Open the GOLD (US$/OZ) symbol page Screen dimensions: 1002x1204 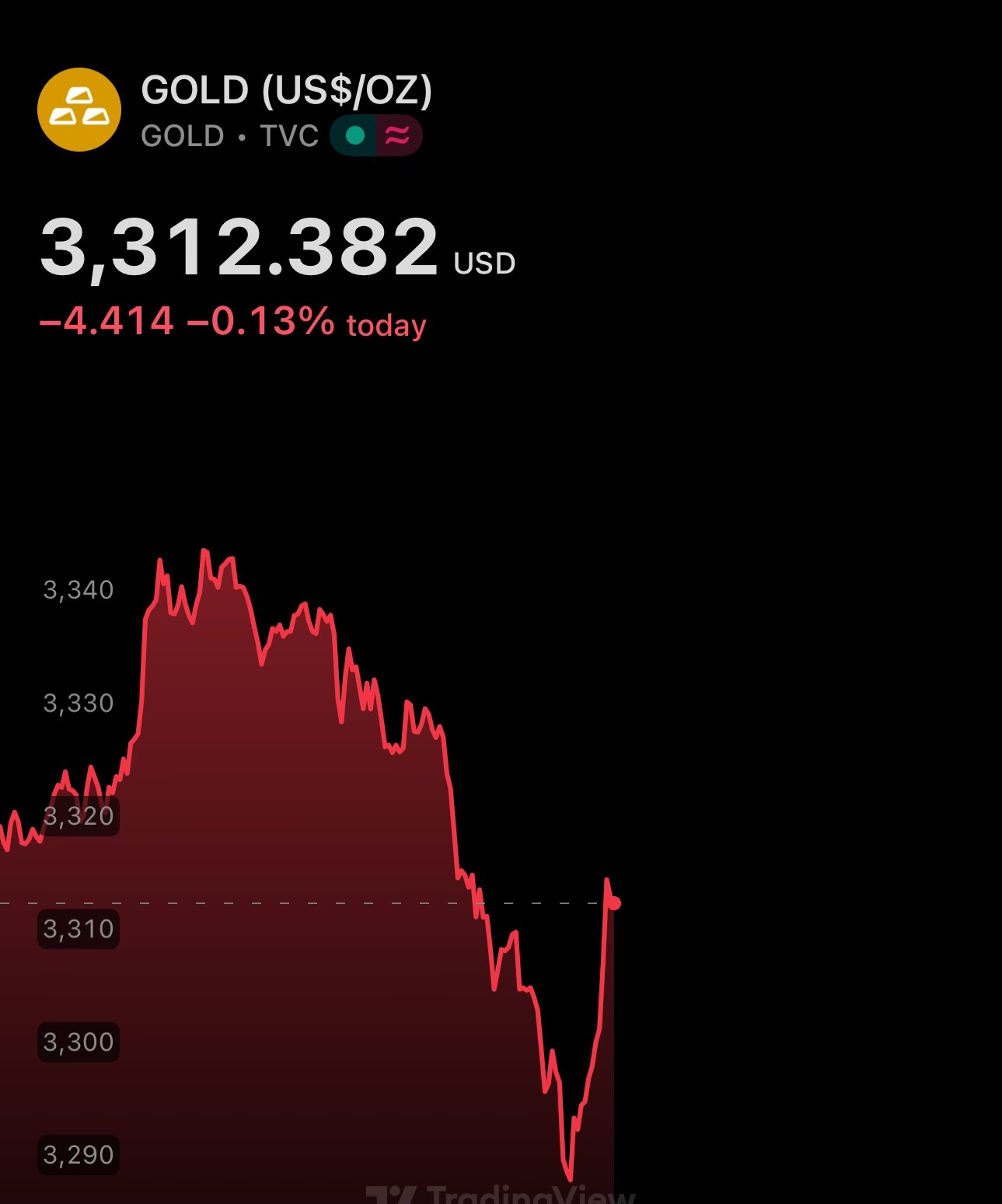click(x=285, y=91)
